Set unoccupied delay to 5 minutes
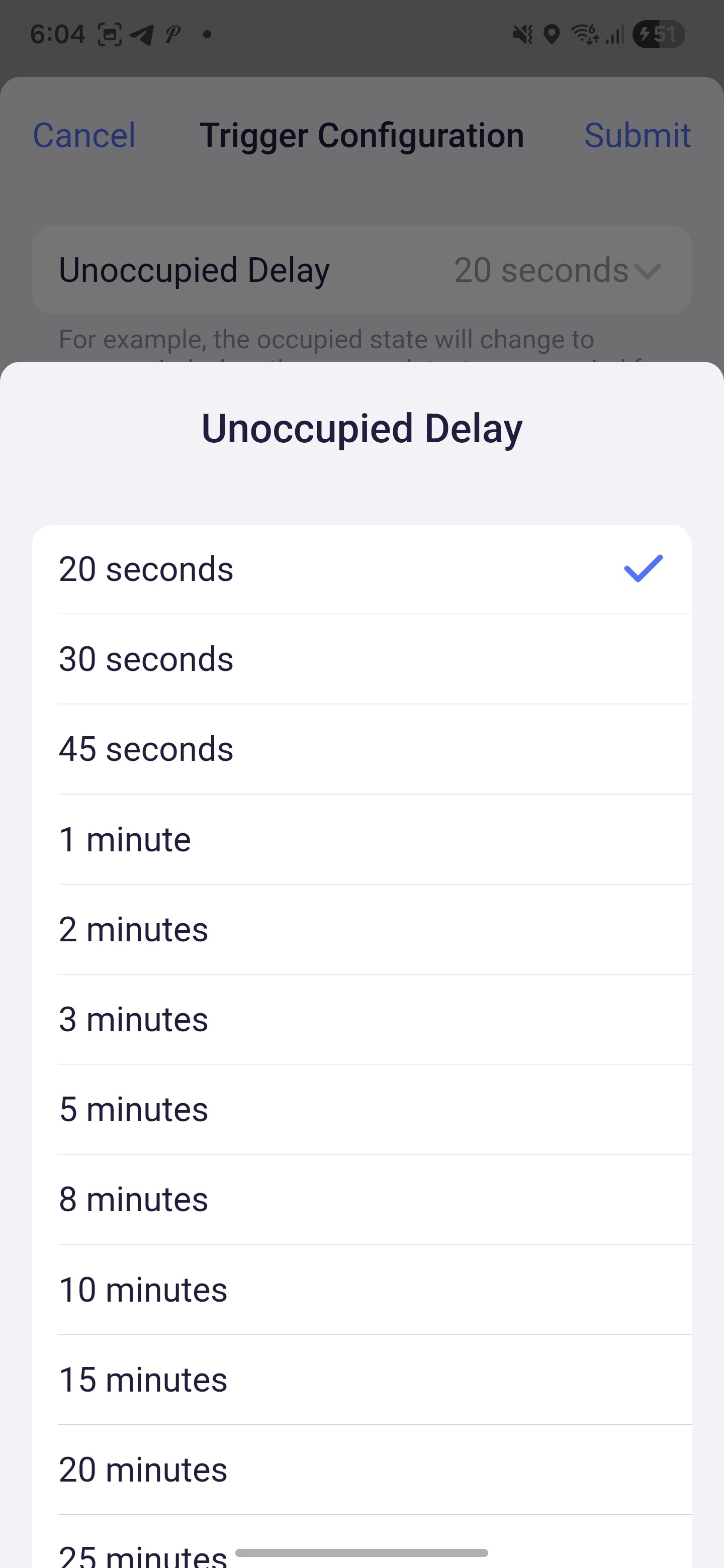Viewport: 724px width, 1568px height. click(361, 1110)
